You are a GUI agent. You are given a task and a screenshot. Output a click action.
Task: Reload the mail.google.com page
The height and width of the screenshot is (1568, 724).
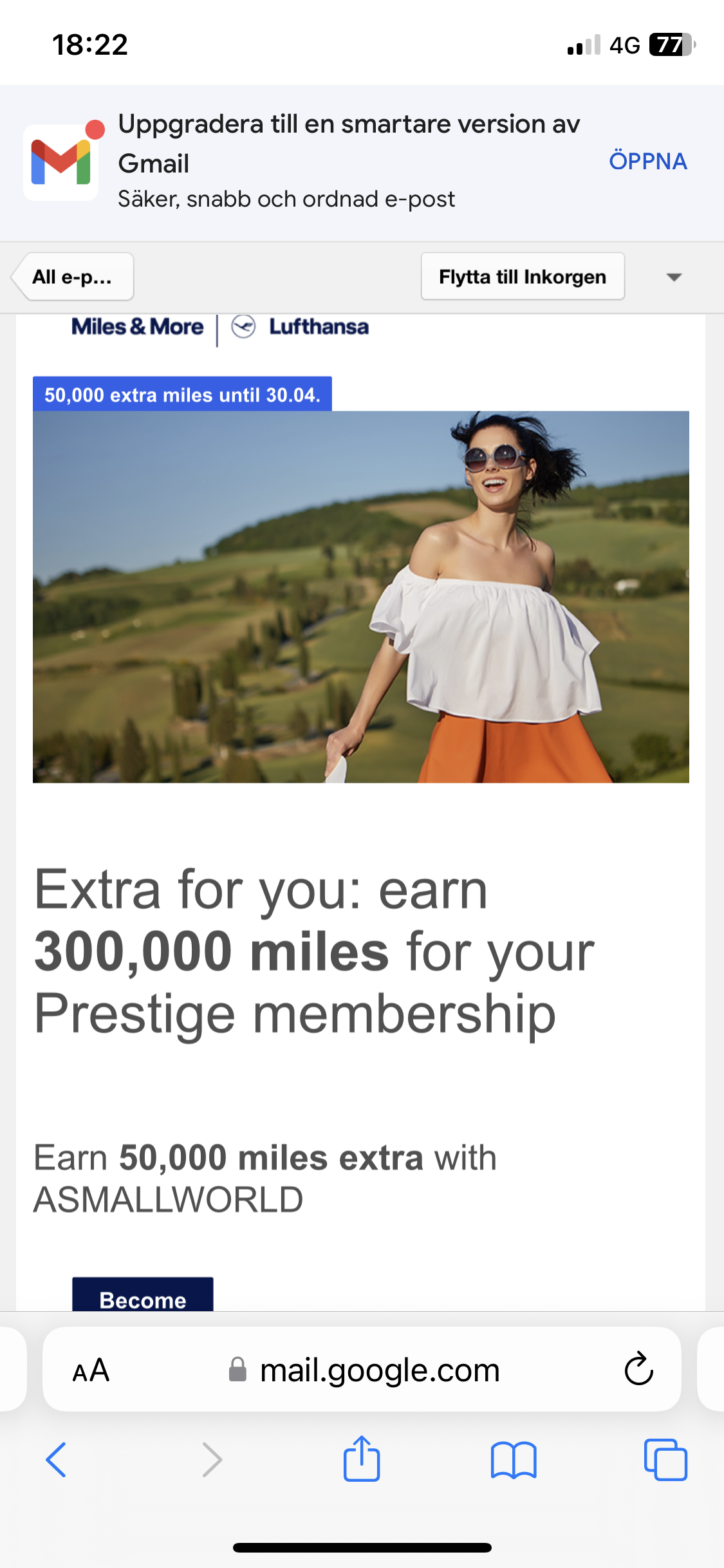pos(638,1369)
